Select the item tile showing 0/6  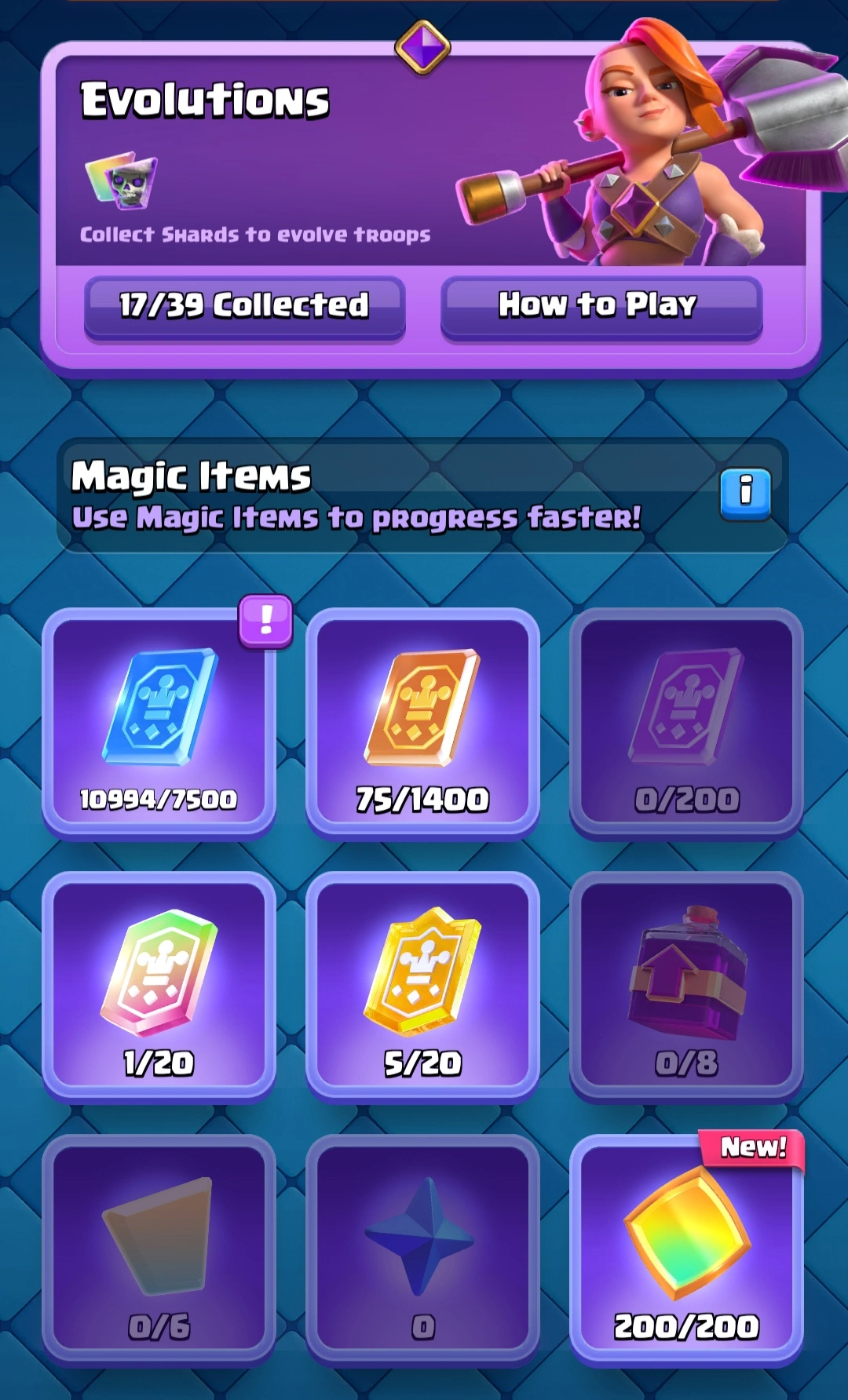(159, 1250)
